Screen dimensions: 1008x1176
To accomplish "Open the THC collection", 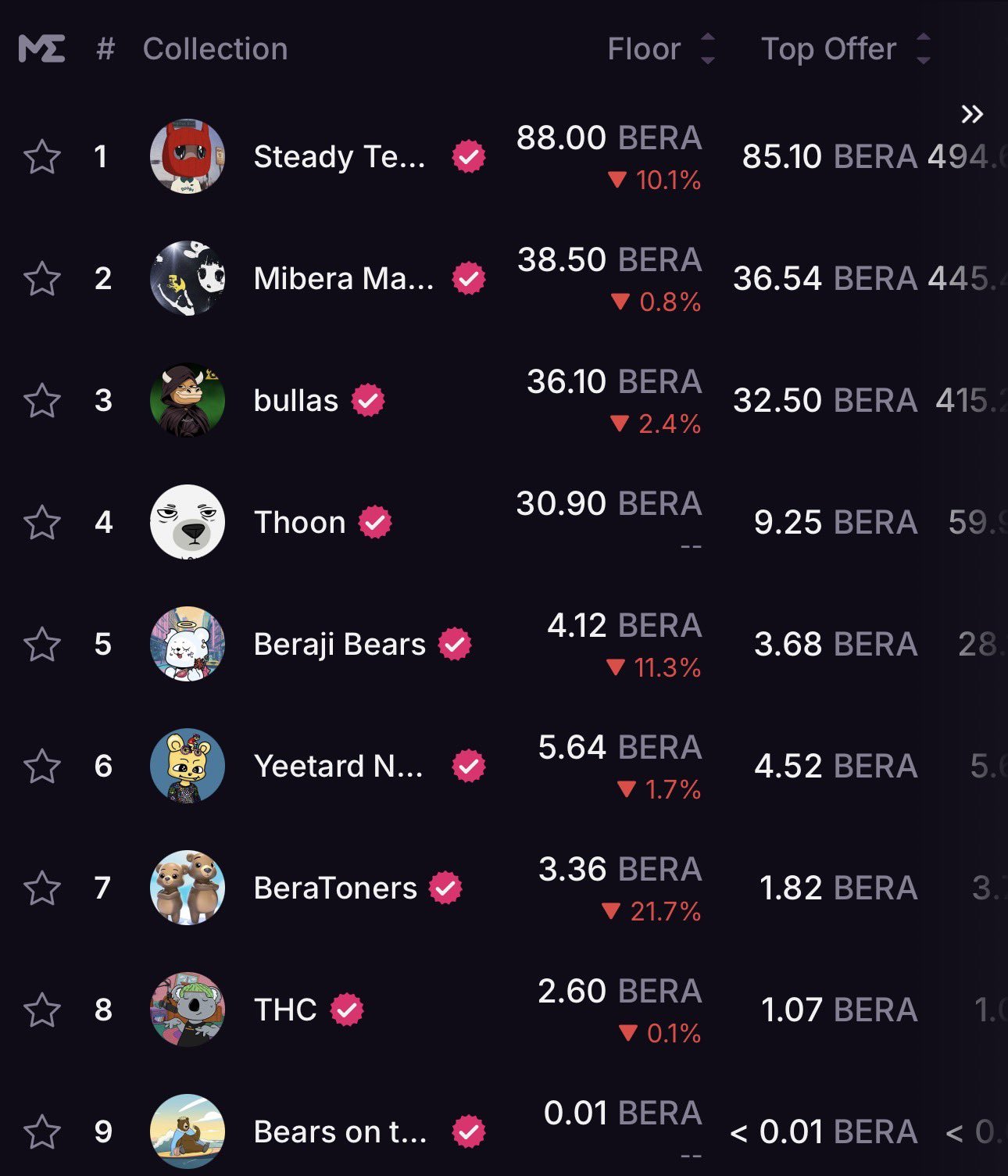I will [x=285, y=1010].
